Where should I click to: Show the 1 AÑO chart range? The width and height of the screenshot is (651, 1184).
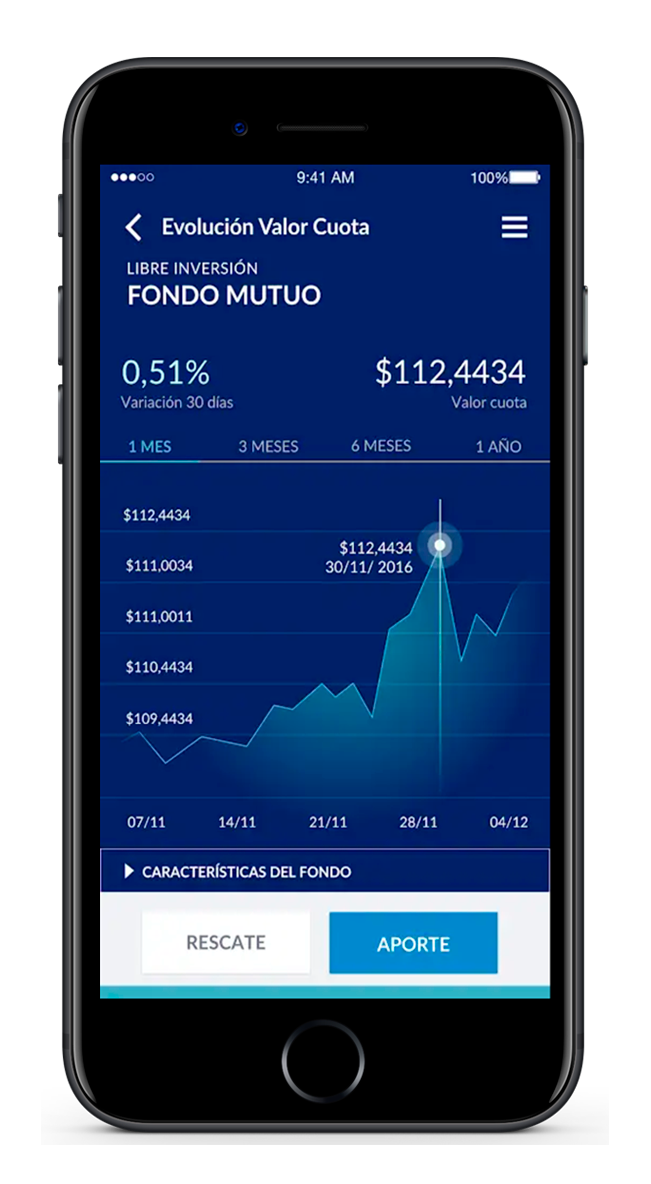[498, 446]
